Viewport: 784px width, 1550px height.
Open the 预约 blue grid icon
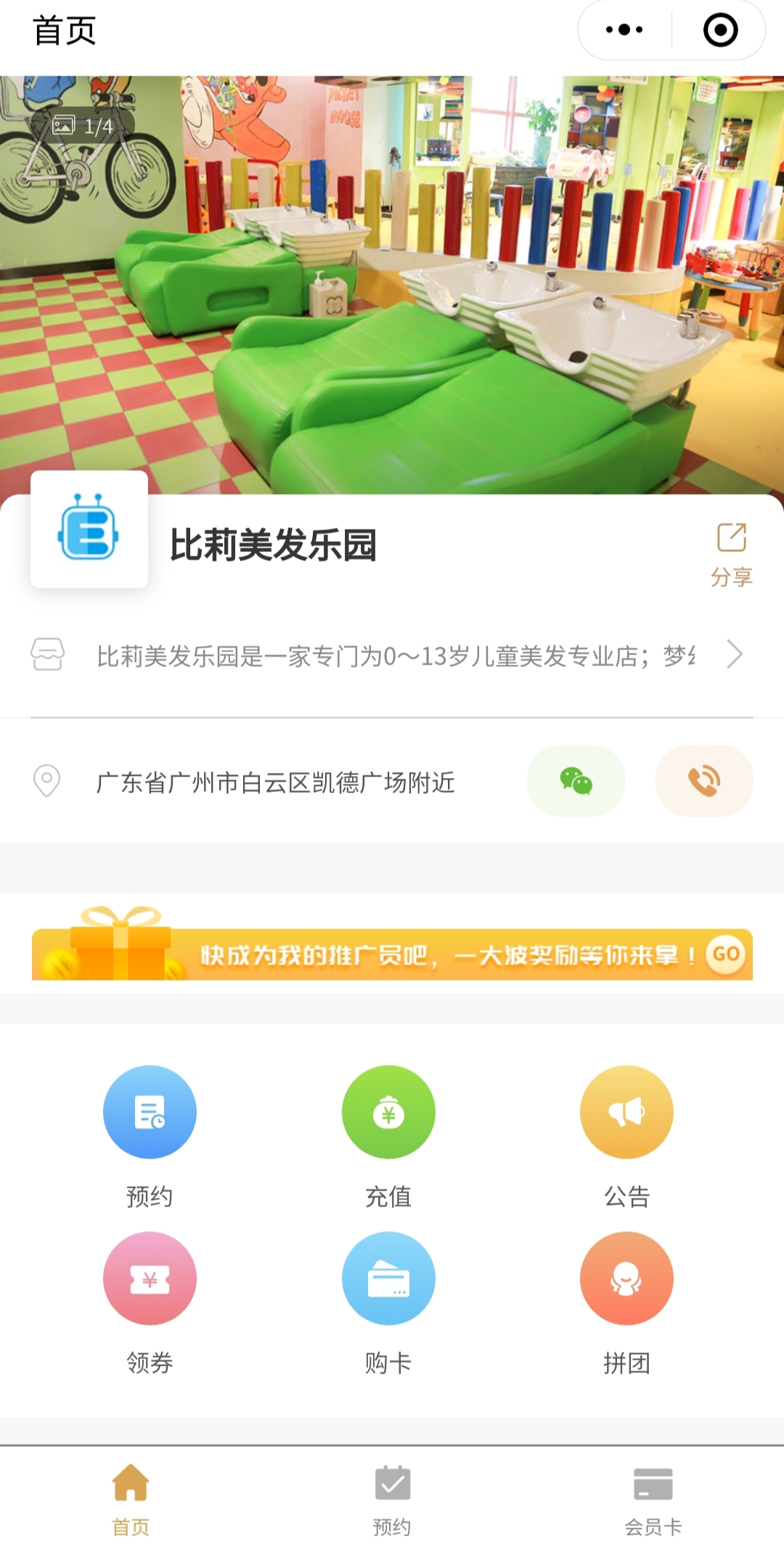[150, 1112]
